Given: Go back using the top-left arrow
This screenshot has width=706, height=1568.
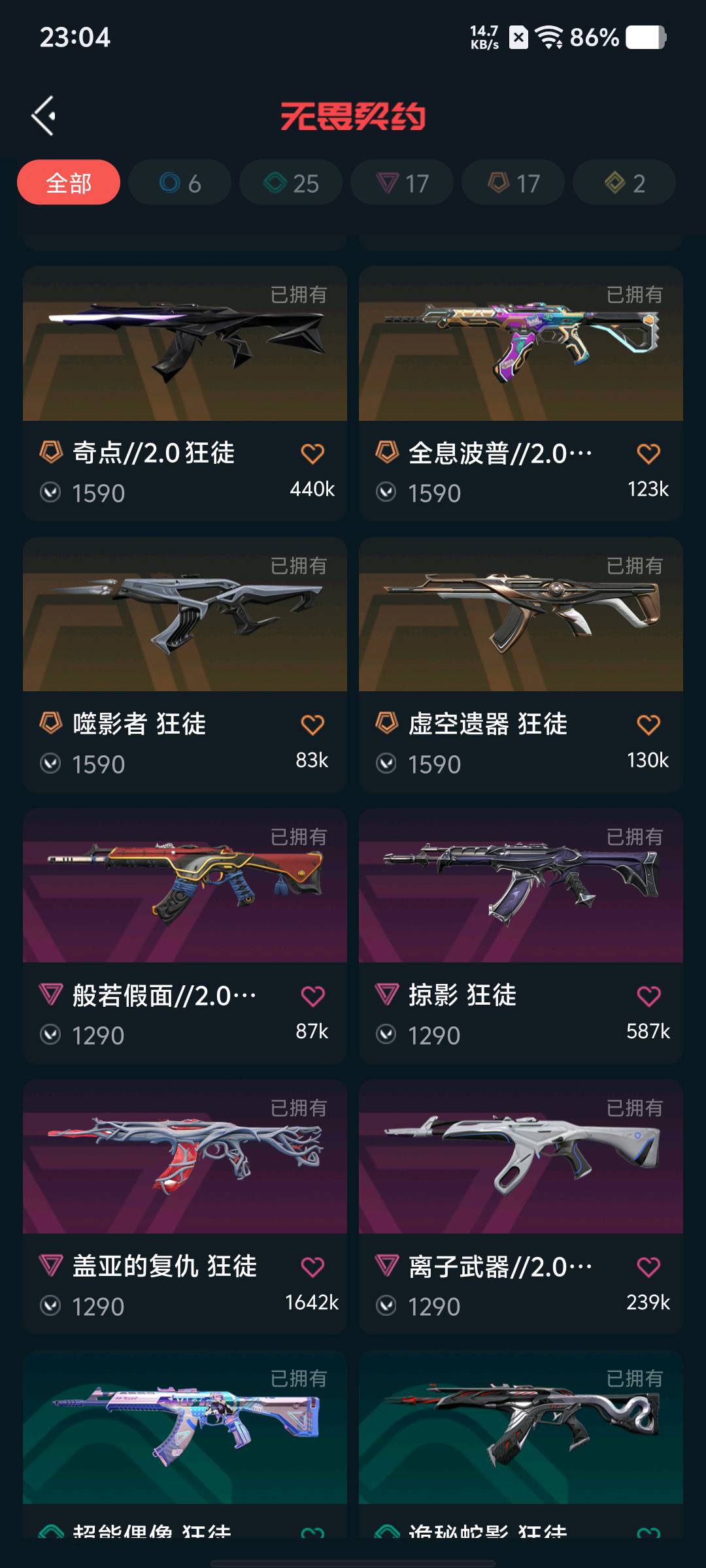Looking at the screenshot, I should point(44,116).
